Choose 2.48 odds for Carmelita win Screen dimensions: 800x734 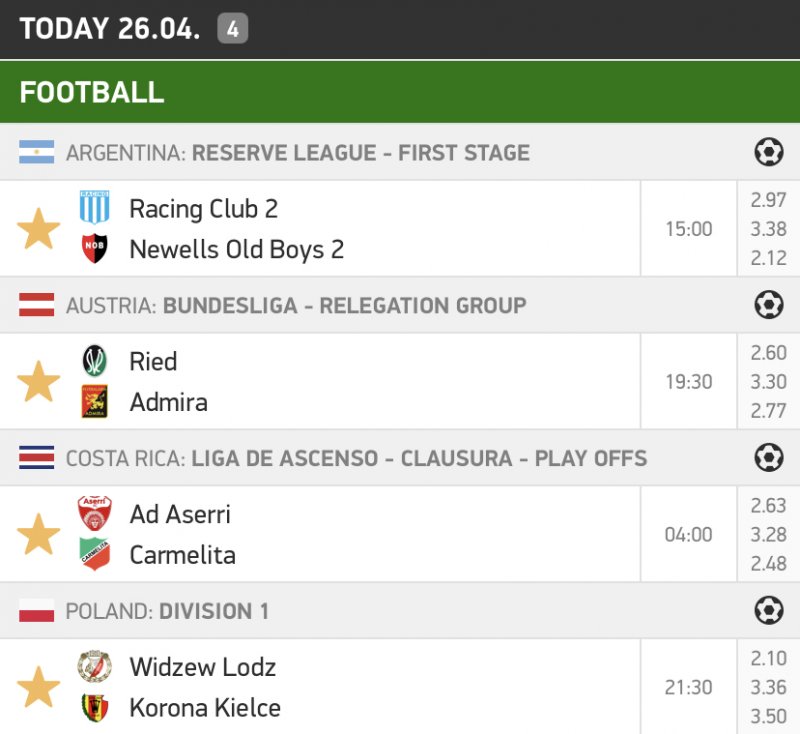[768, 564]
